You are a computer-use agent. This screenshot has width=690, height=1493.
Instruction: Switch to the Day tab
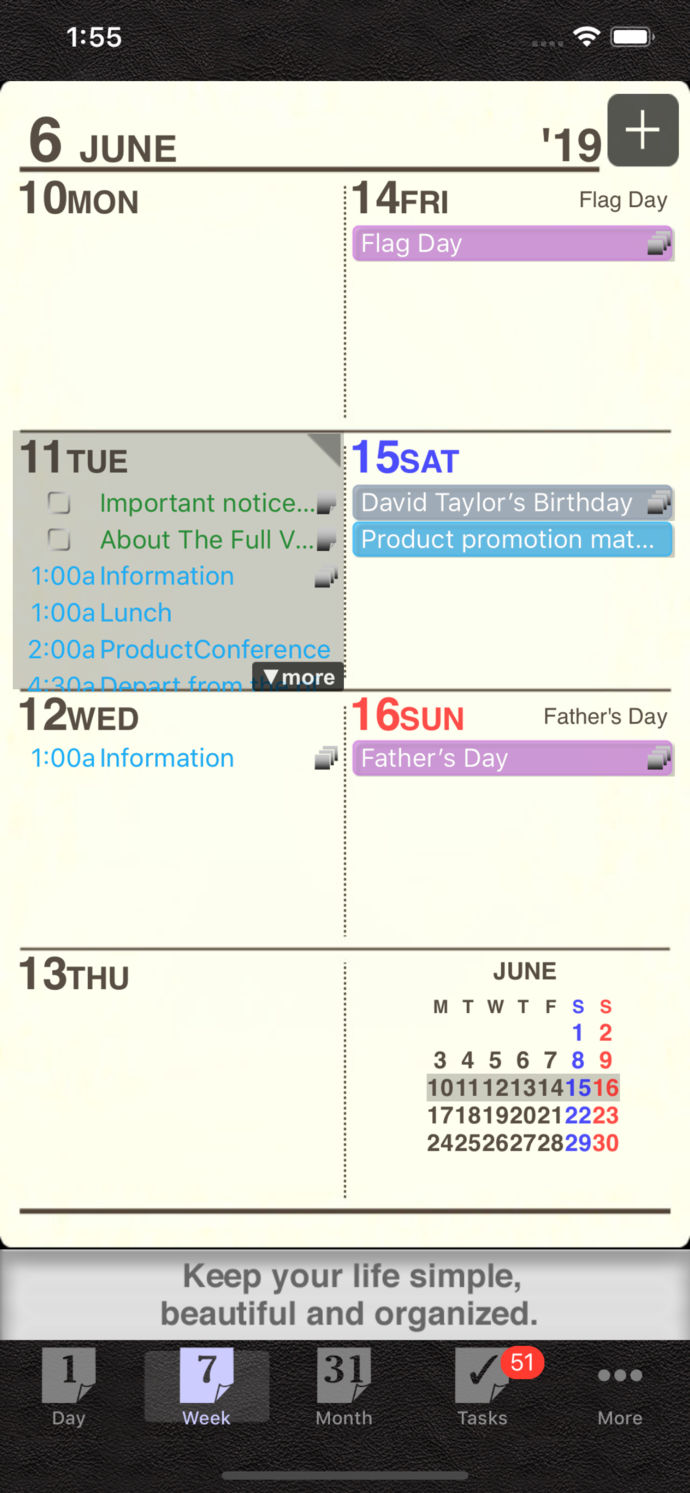coord(68,1386)
